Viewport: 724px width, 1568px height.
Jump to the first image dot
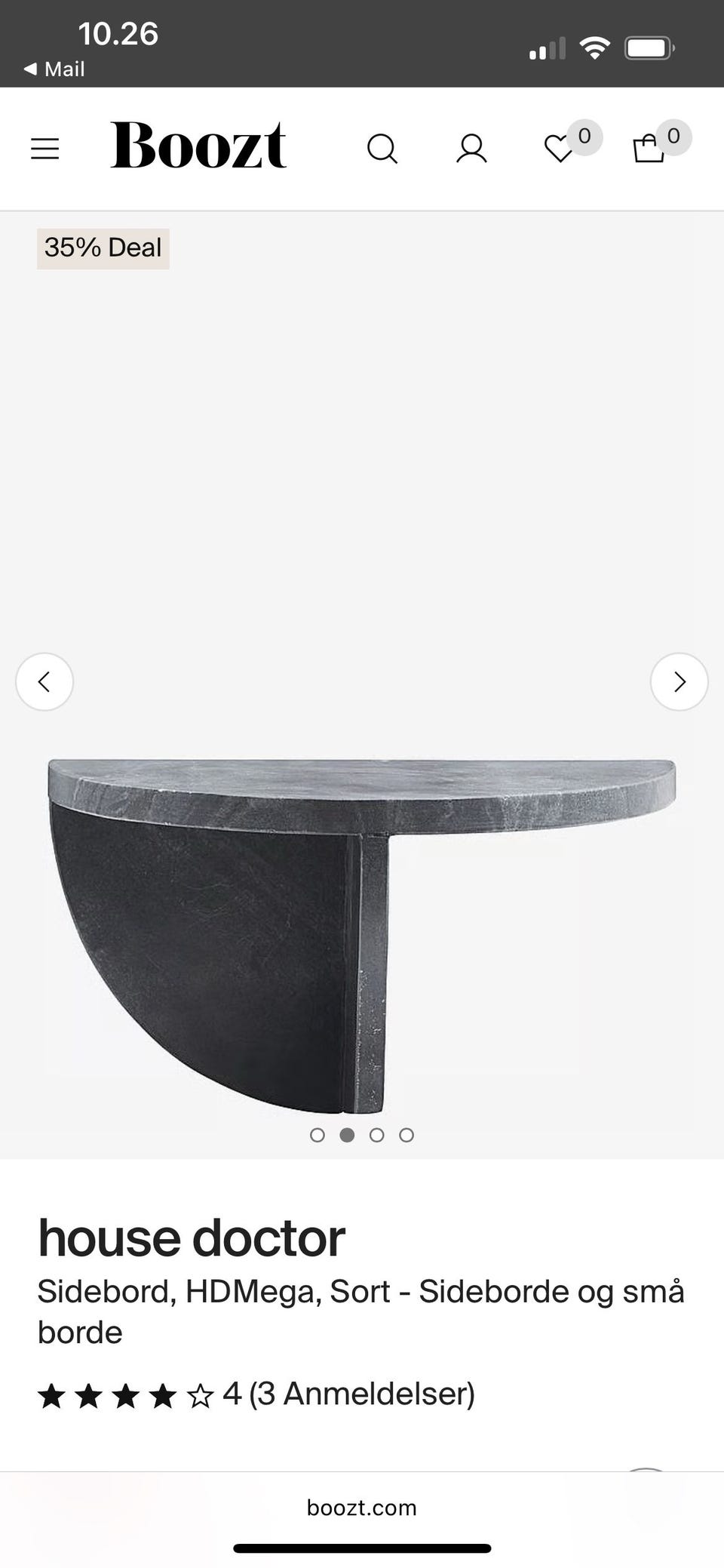pos(318,1135)
